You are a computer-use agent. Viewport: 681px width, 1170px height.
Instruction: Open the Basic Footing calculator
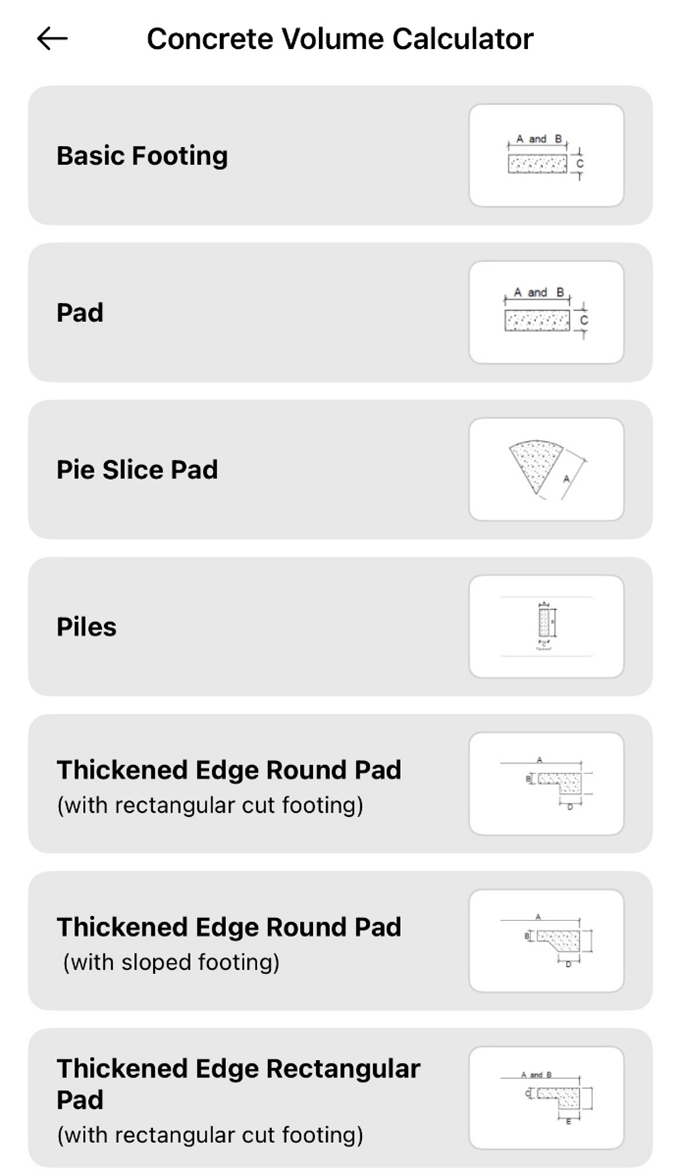tap(340, 155)
